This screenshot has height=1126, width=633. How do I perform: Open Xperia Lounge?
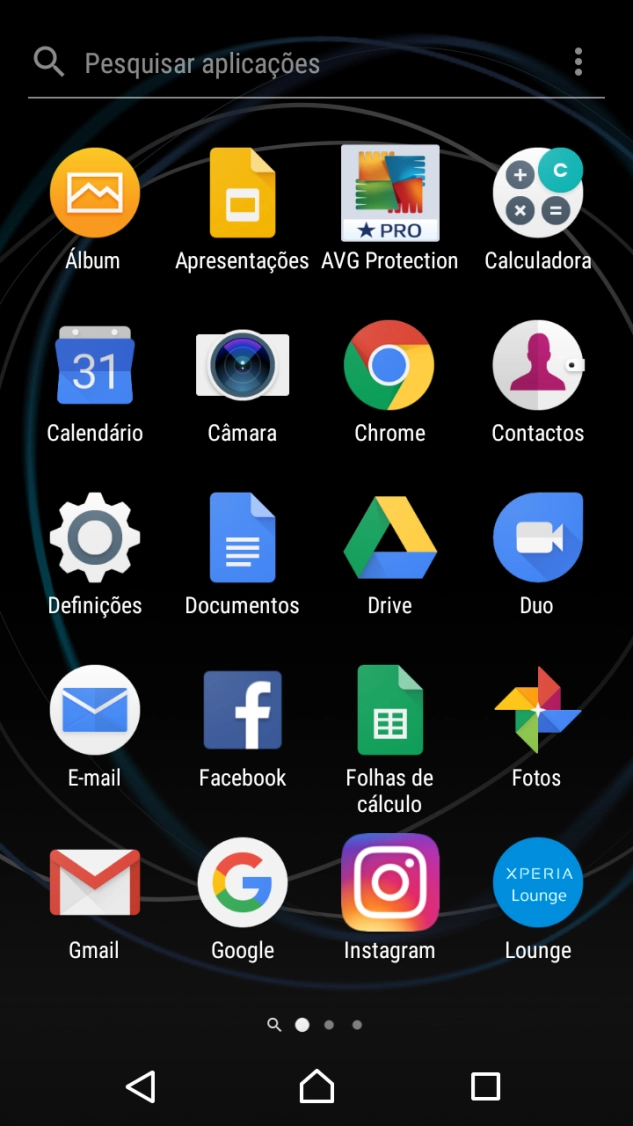[538, 883]
